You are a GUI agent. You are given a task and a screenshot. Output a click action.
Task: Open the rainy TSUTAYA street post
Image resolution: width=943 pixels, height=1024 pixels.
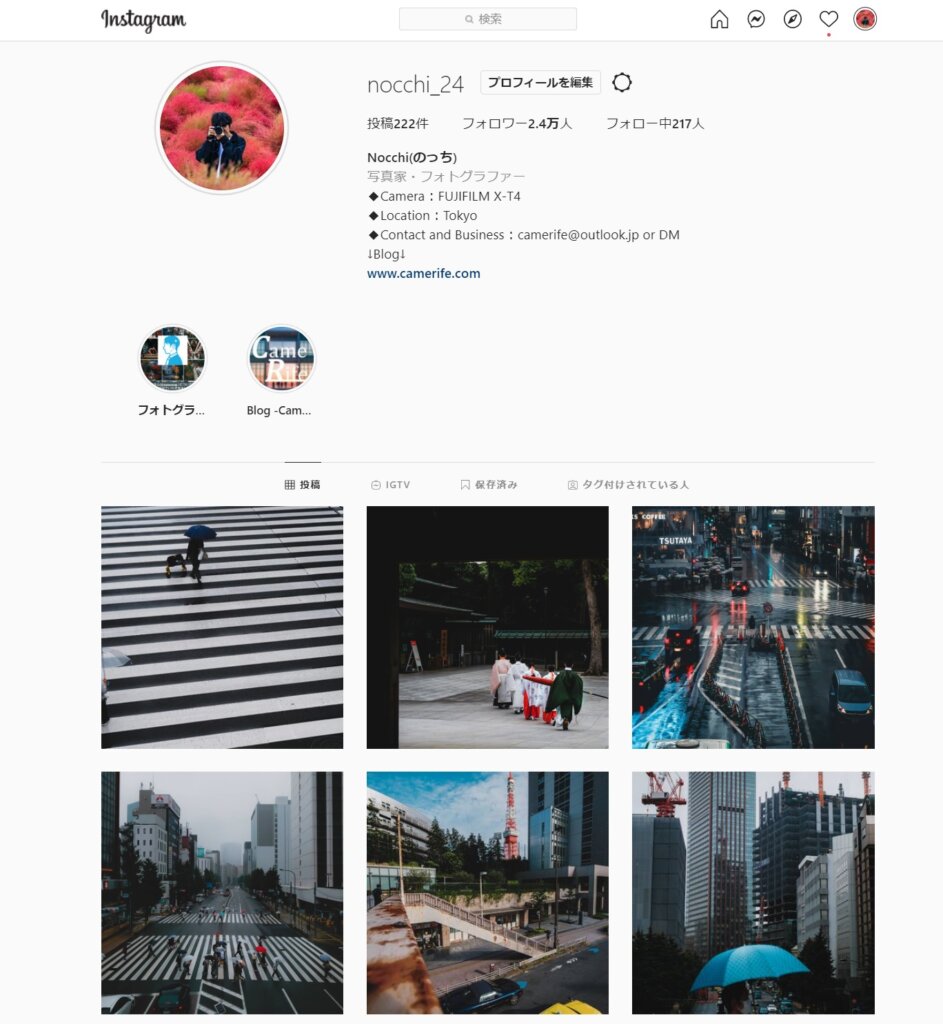click(753, 627)
